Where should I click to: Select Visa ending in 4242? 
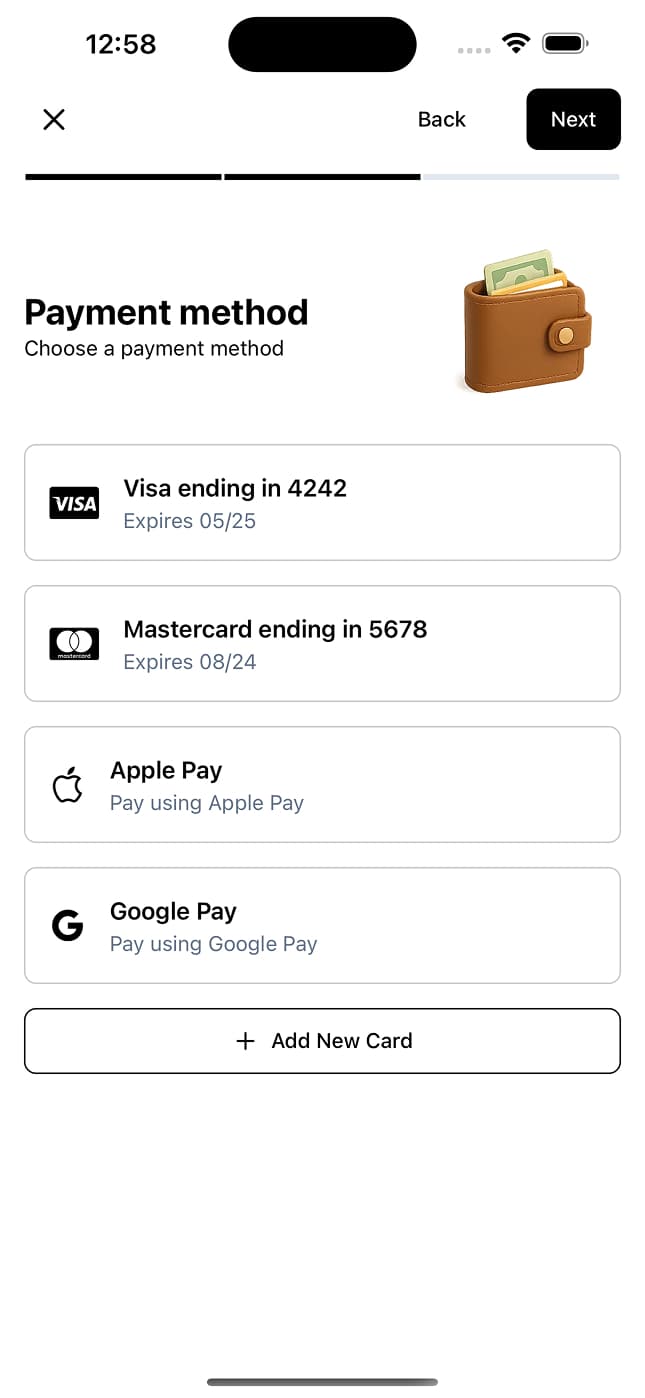pyautogui.click(x=322, y=502)
